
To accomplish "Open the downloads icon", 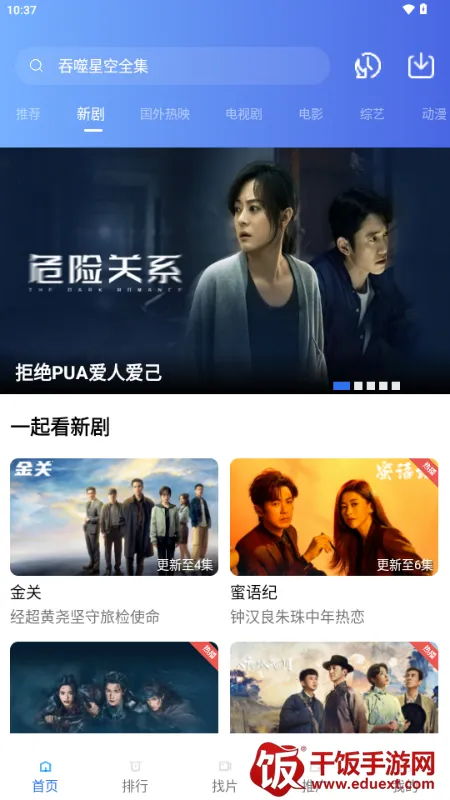I will 421,66.
